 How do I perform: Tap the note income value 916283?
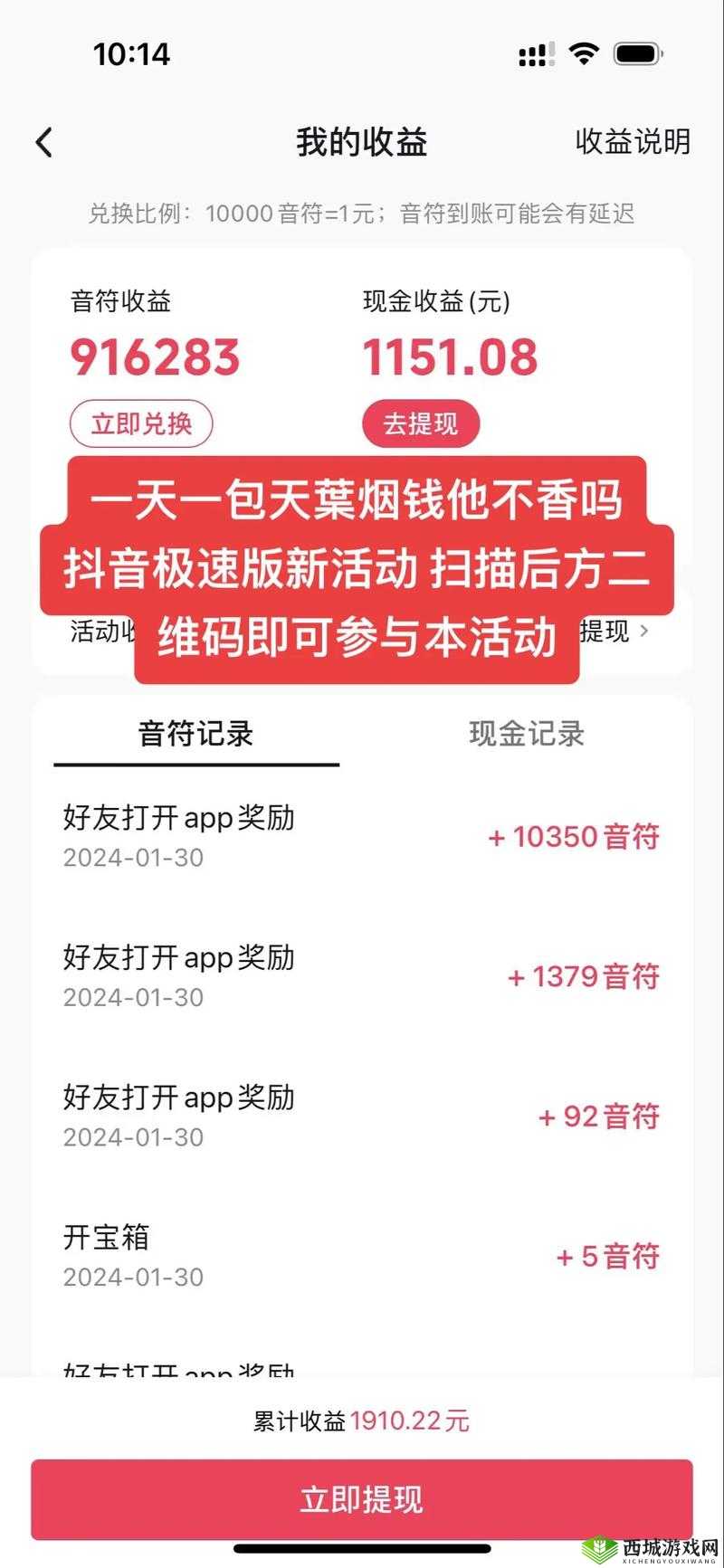(x=155, y=356)
